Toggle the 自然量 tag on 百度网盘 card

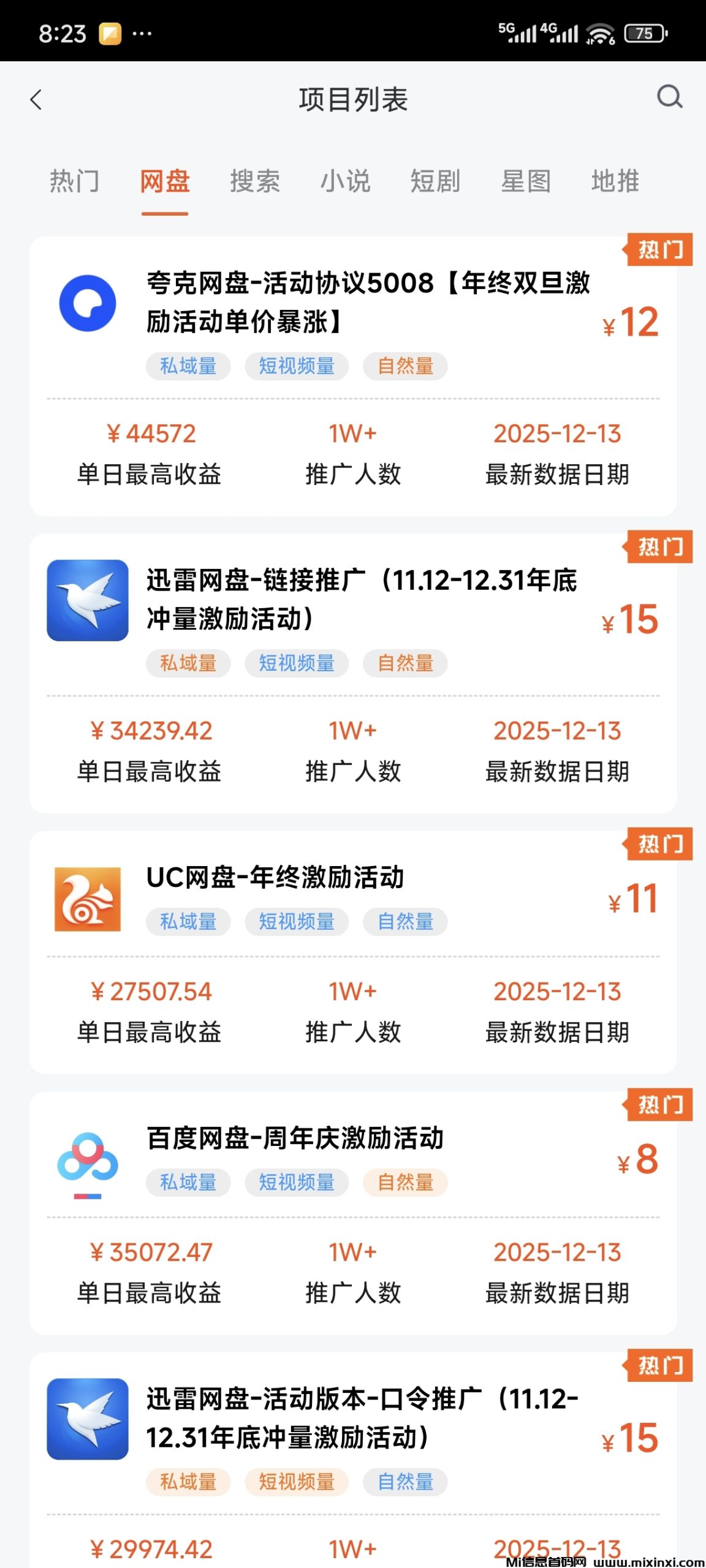[406, 1183]
